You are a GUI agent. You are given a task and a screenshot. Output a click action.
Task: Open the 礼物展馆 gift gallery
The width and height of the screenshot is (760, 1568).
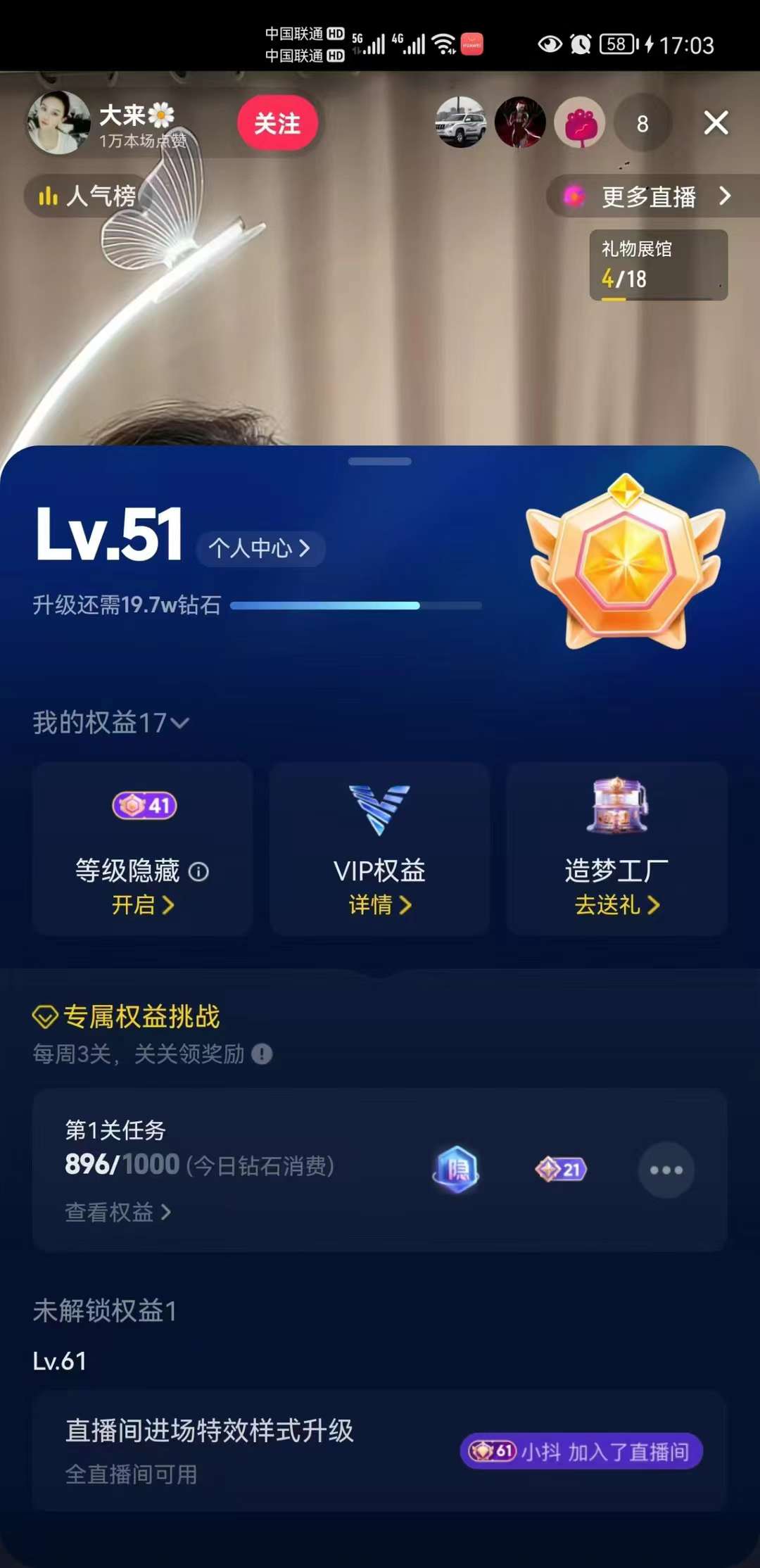(x=658, y=265)
